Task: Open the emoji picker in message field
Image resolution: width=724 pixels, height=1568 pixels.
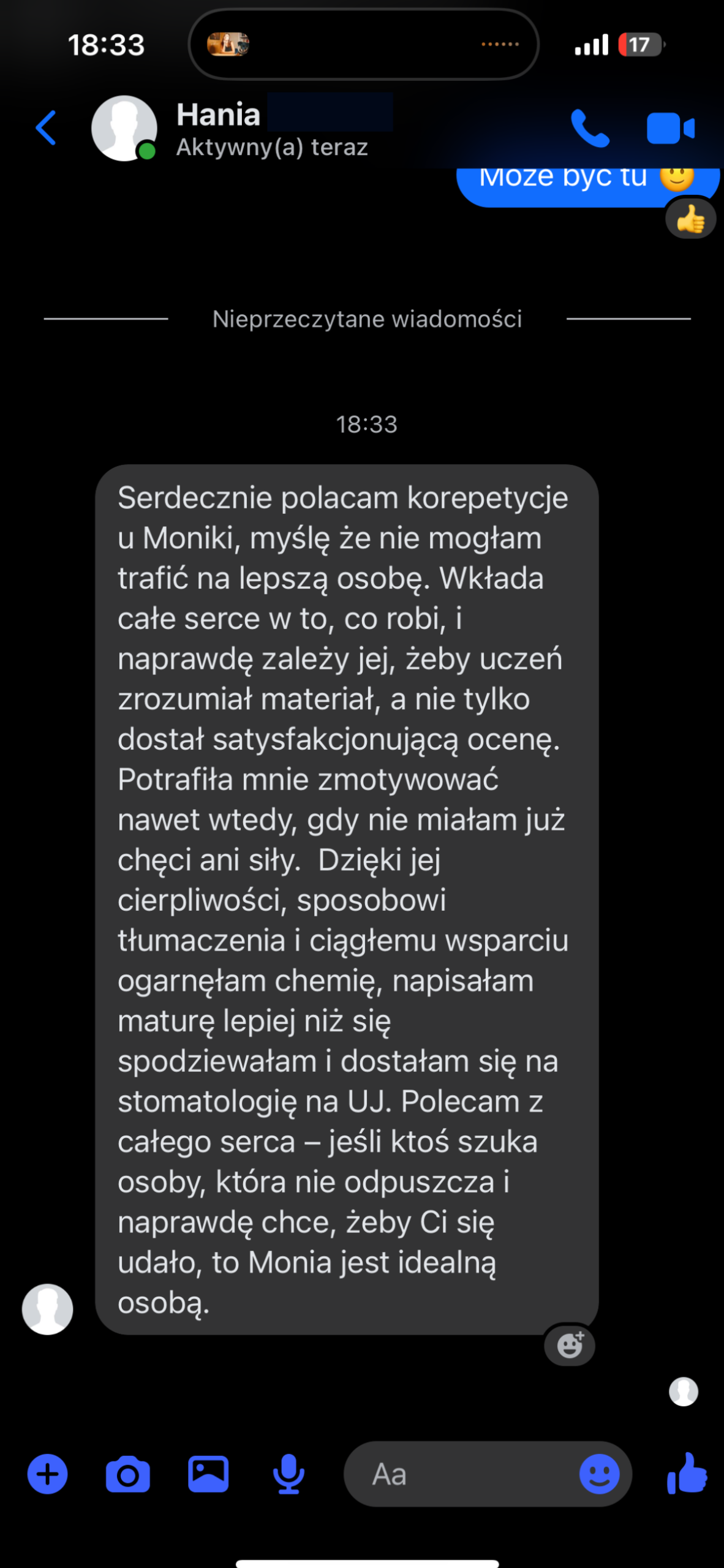Action: 599,1474
